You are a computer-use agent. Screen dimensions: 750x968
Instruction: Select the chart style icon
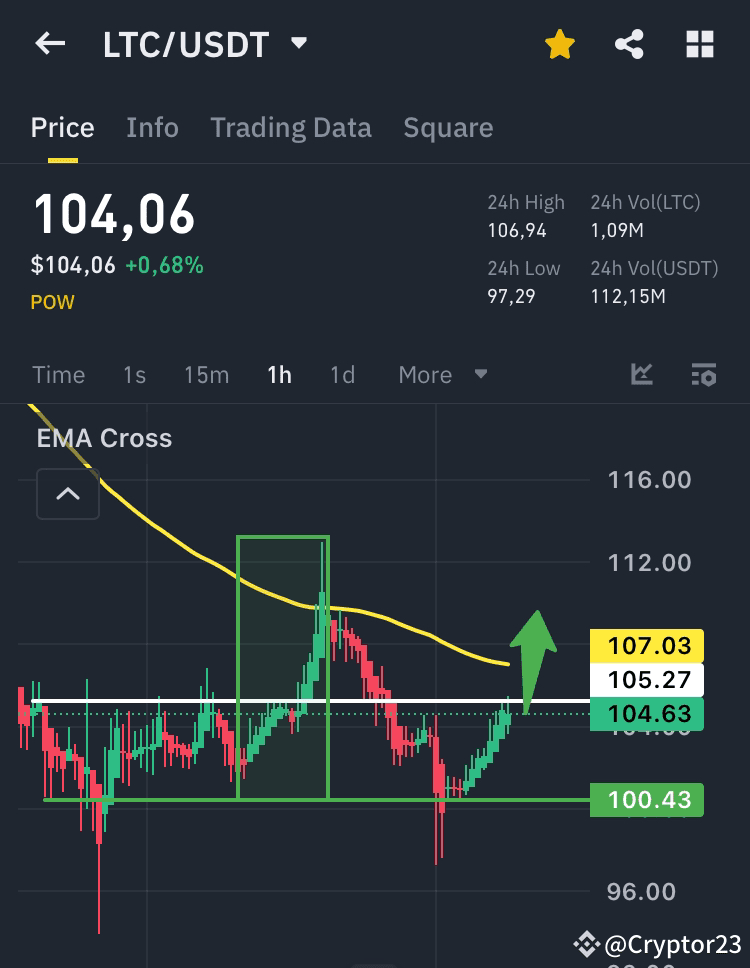tap(641, 374)
